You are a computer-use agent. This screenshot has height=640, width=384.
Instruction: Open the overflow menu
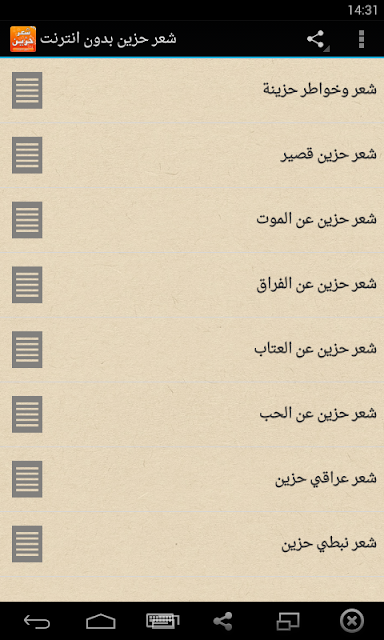pos(361,39)
